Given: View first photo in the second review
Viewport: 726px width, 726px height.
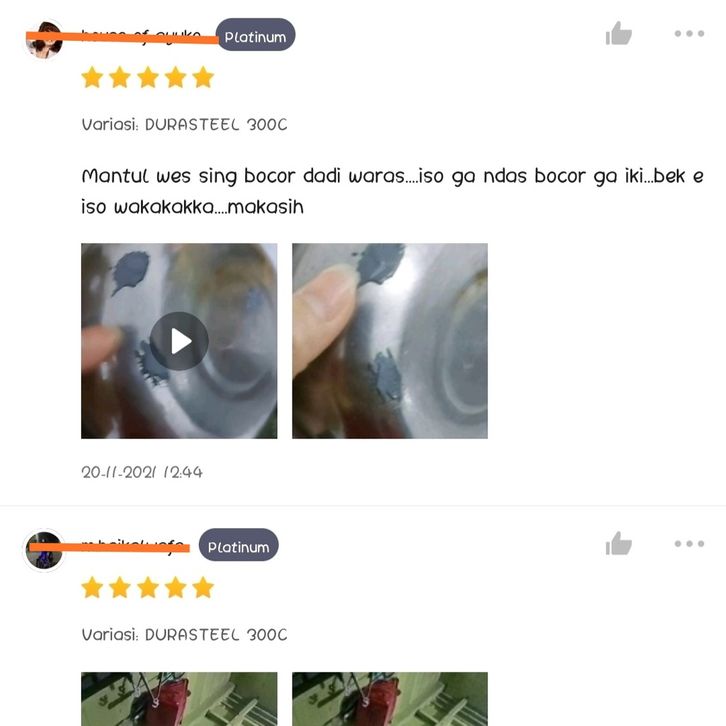Looking at the screenshot, I should (x=179, y=699).
